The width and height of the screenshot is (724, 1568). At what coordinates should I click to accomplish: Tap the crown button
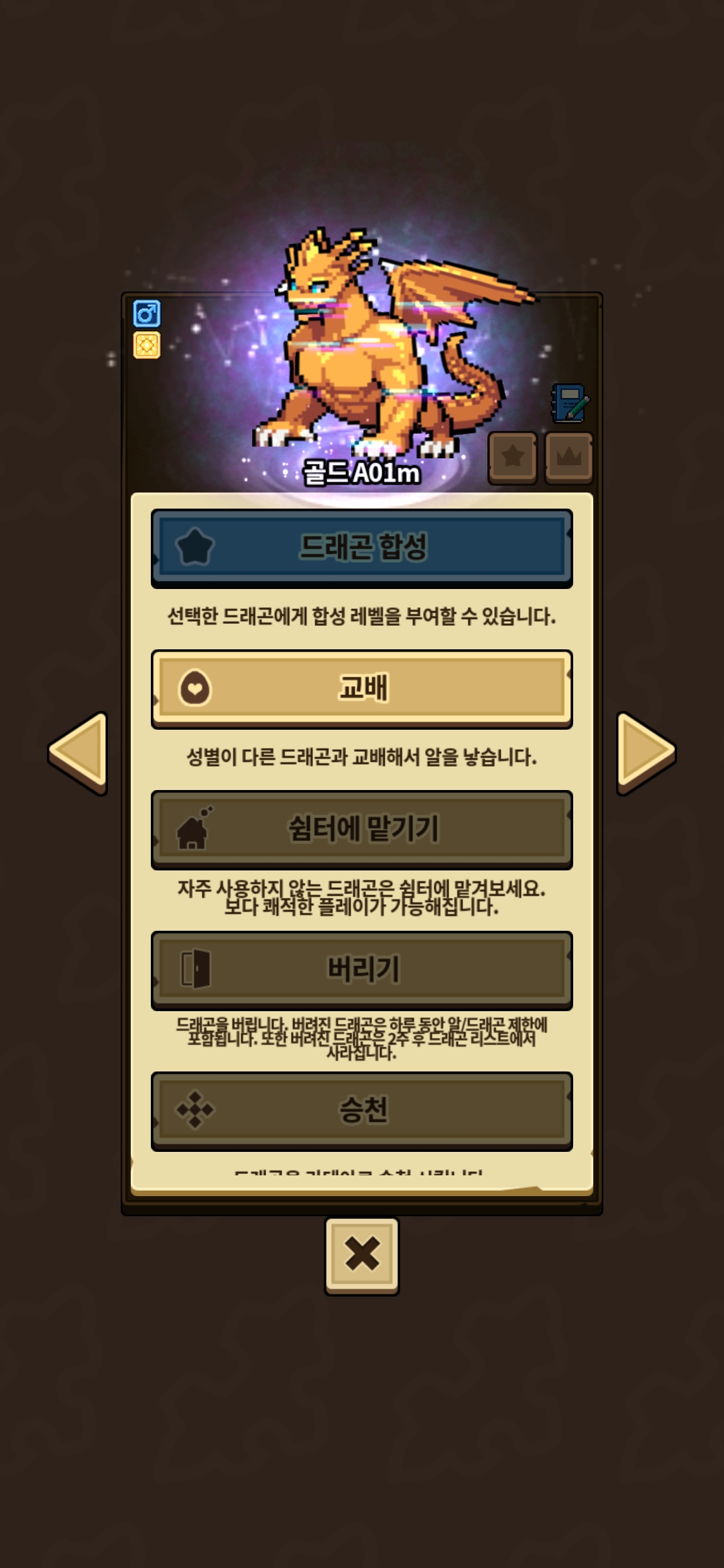569,457
